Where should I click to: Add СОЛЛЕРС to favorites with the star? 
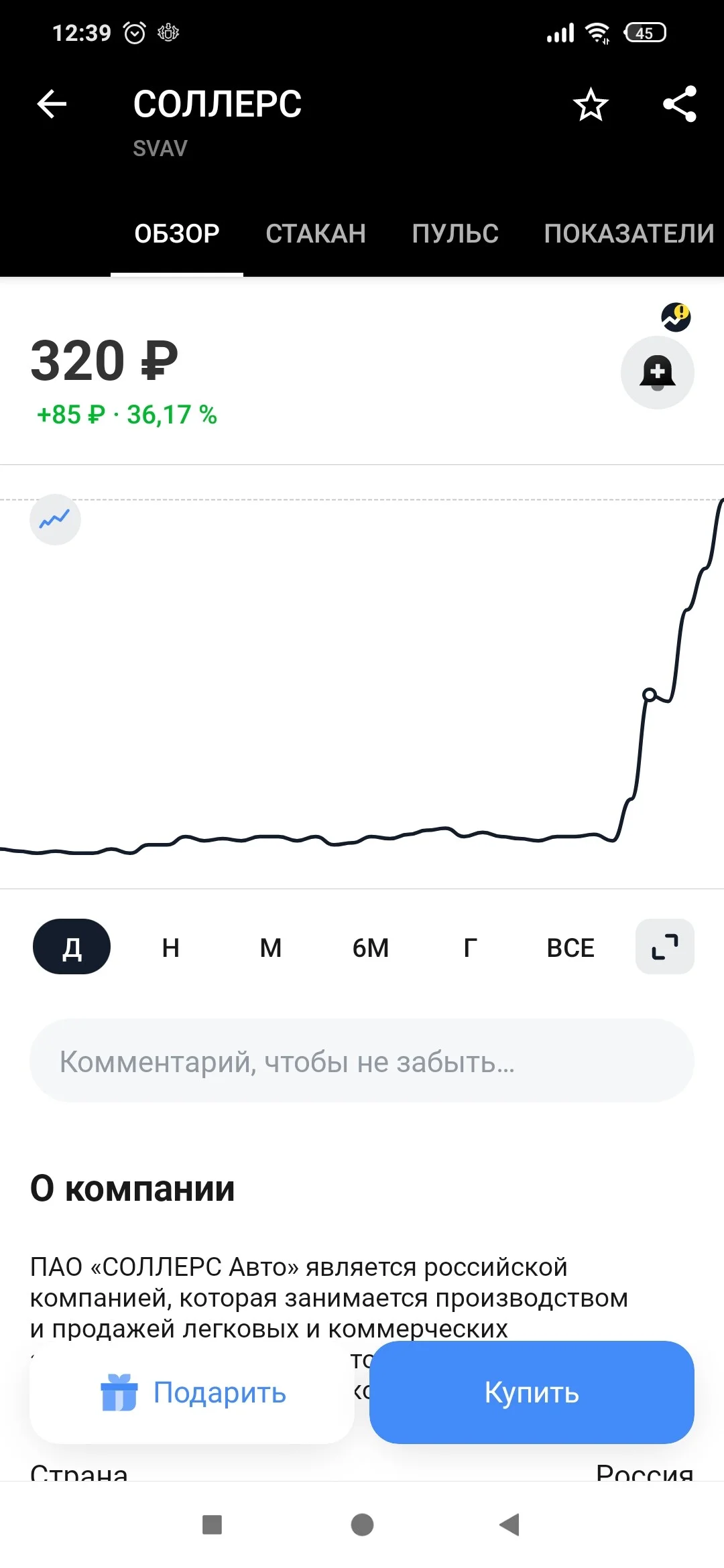click(591, 105)
